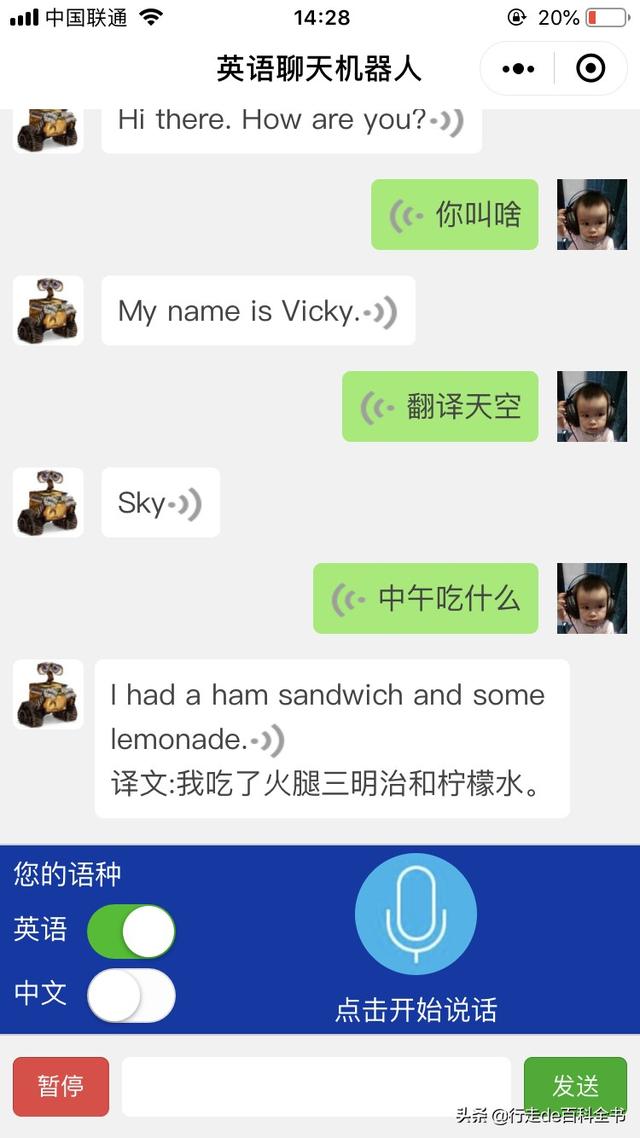The image size is (640, 1138).
Task: Focus the message text field
Action: coord(316,1086)
